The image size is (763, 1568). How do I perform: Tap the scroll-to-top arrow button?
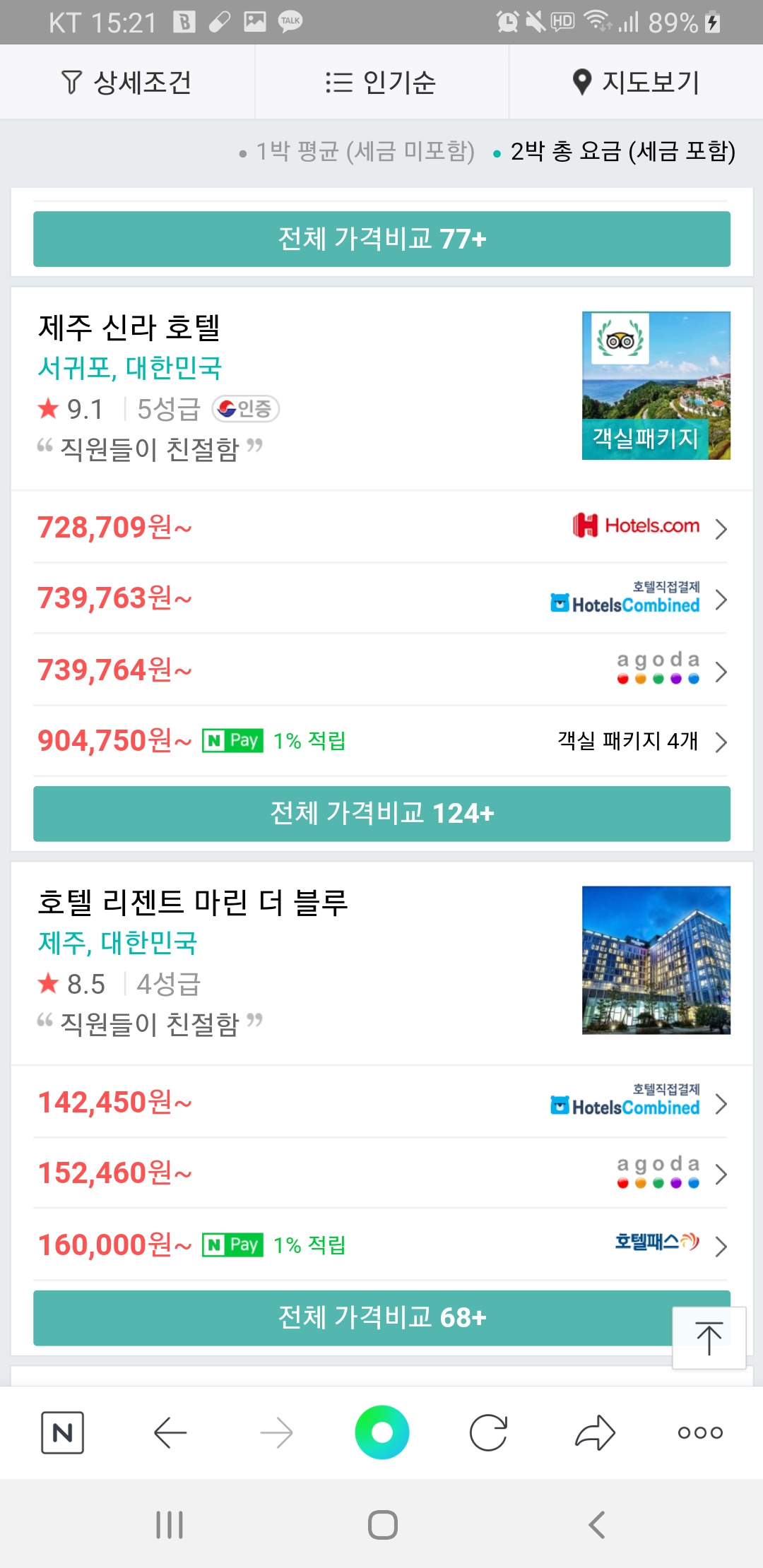(x=709, y=1336)
